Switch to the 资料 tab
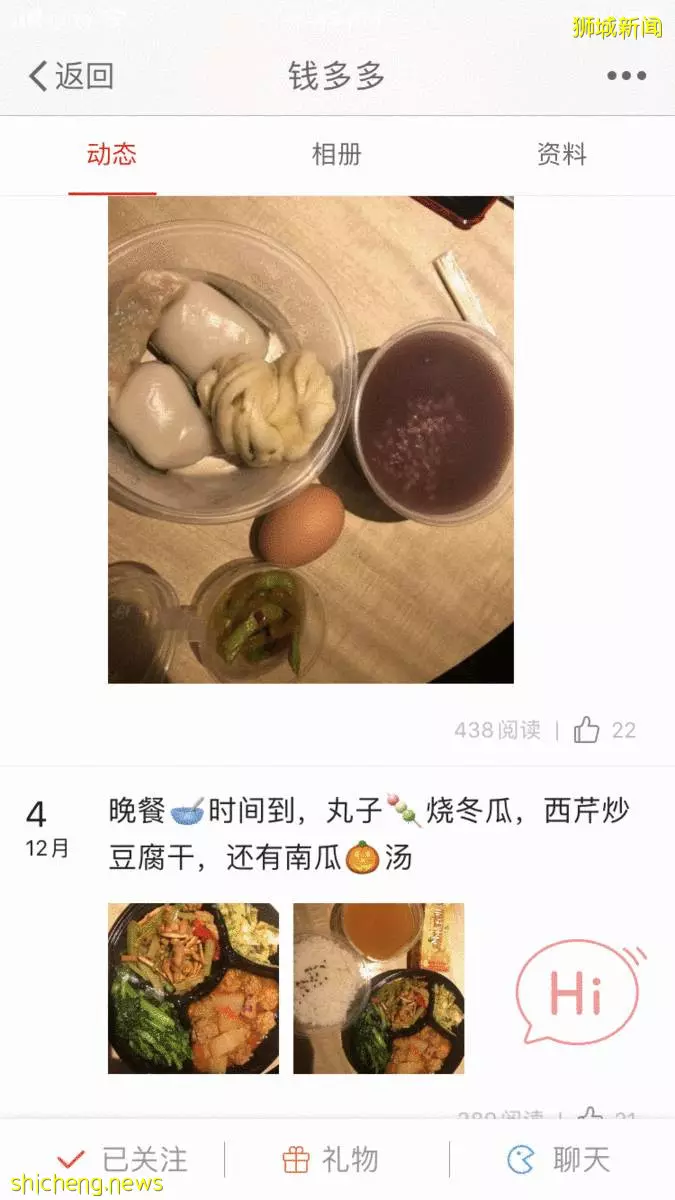The width and height of the screenshot is (675, 1200). [562, 155]
